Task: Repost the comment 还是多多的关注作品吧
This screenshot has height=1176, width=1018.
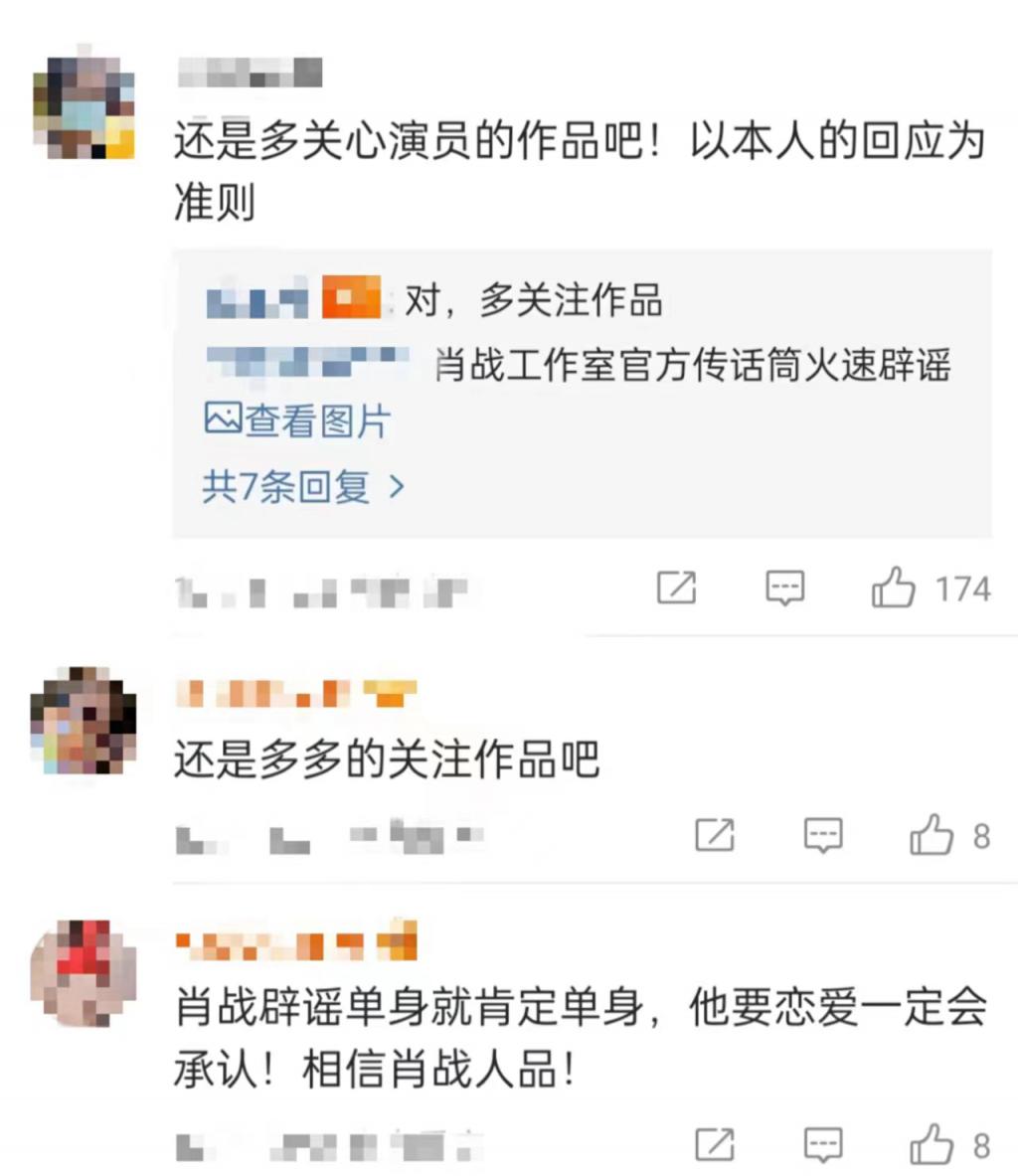Action: tap(714, 835)
